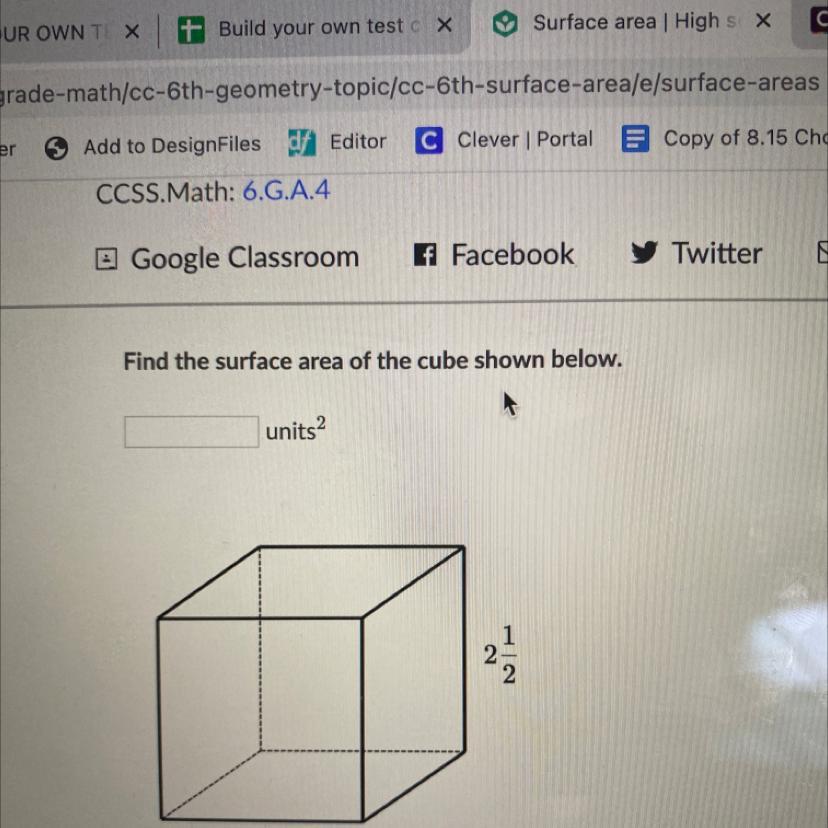Share the exercise on Twitter

(697, 254)
